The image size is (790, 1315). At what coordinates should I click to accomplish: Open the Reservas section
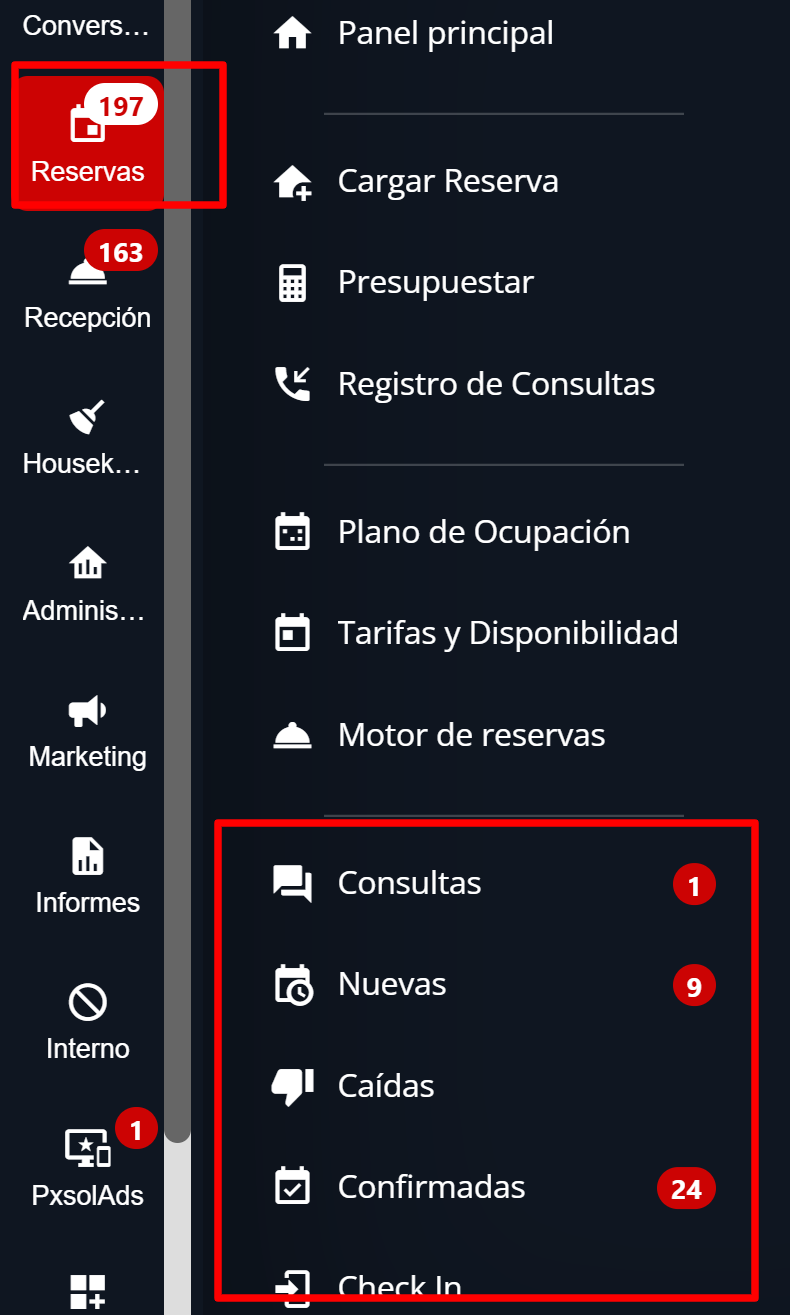(x=88, y=143)
